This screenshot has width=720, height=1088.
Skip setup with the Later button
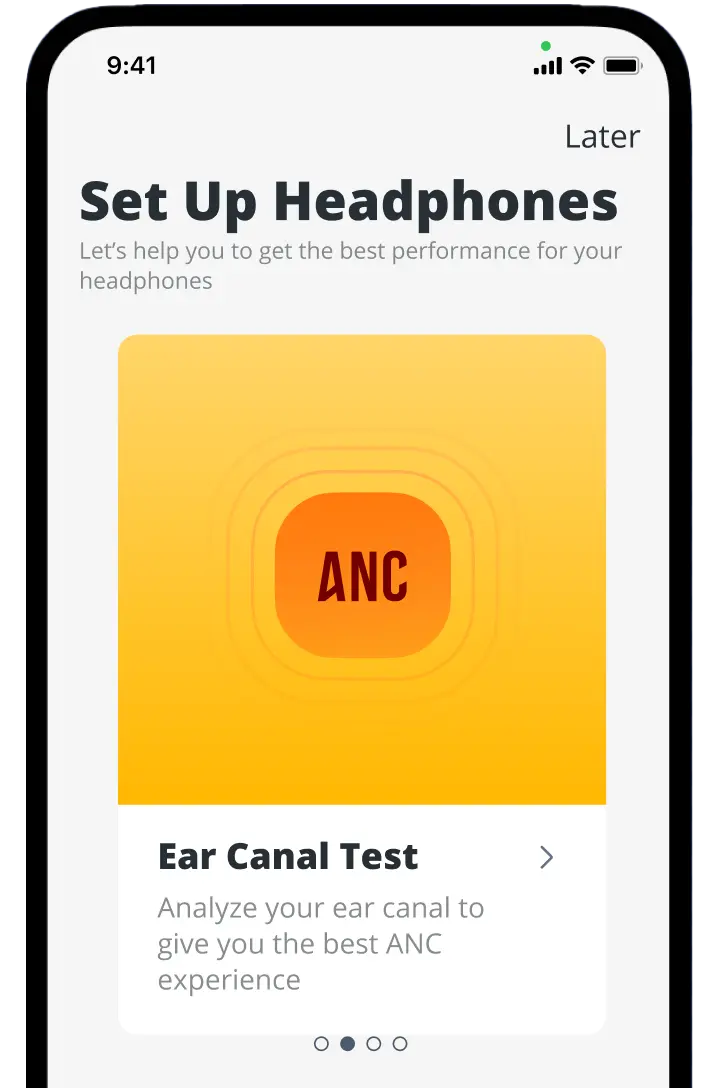602,136
